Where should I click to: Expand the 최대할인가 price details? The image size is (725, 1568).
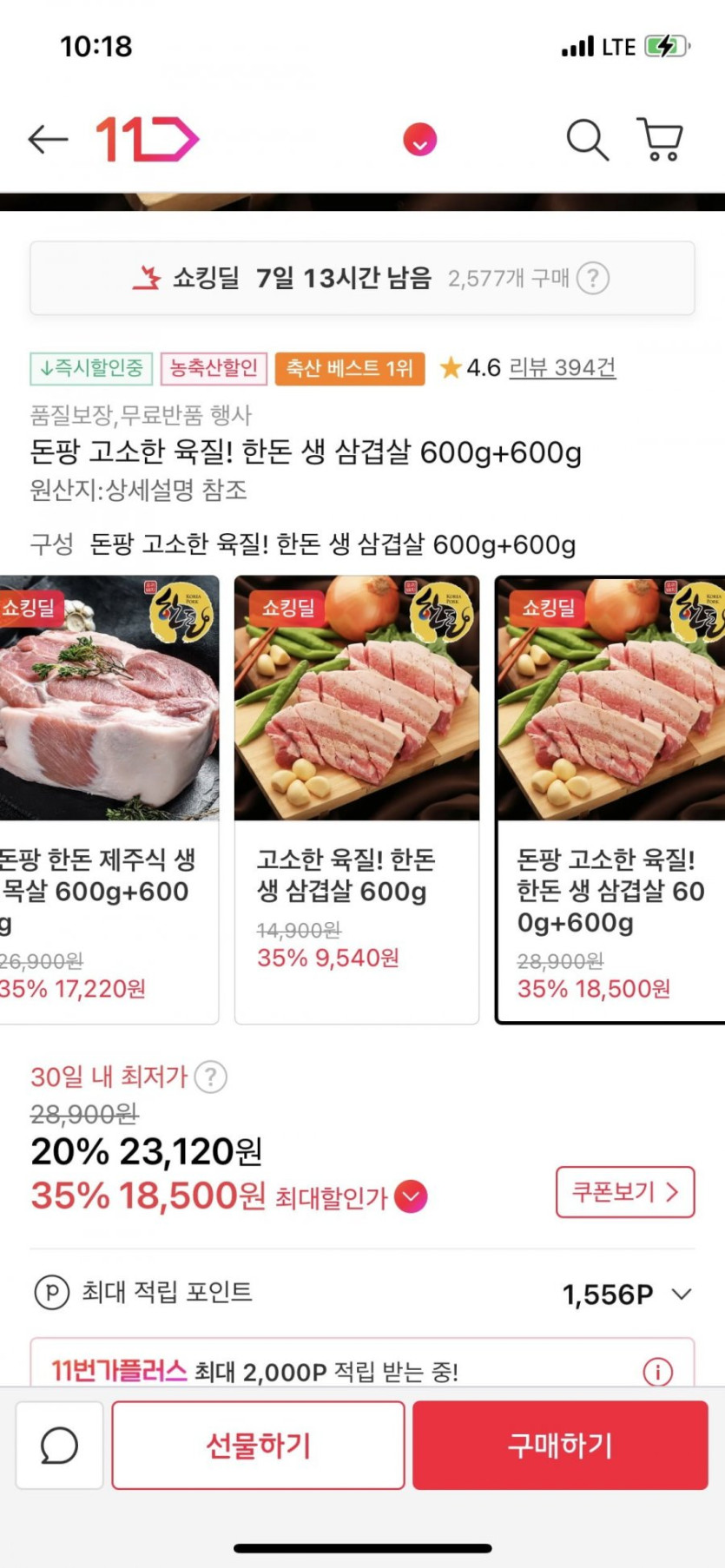tap(411, 1196)
